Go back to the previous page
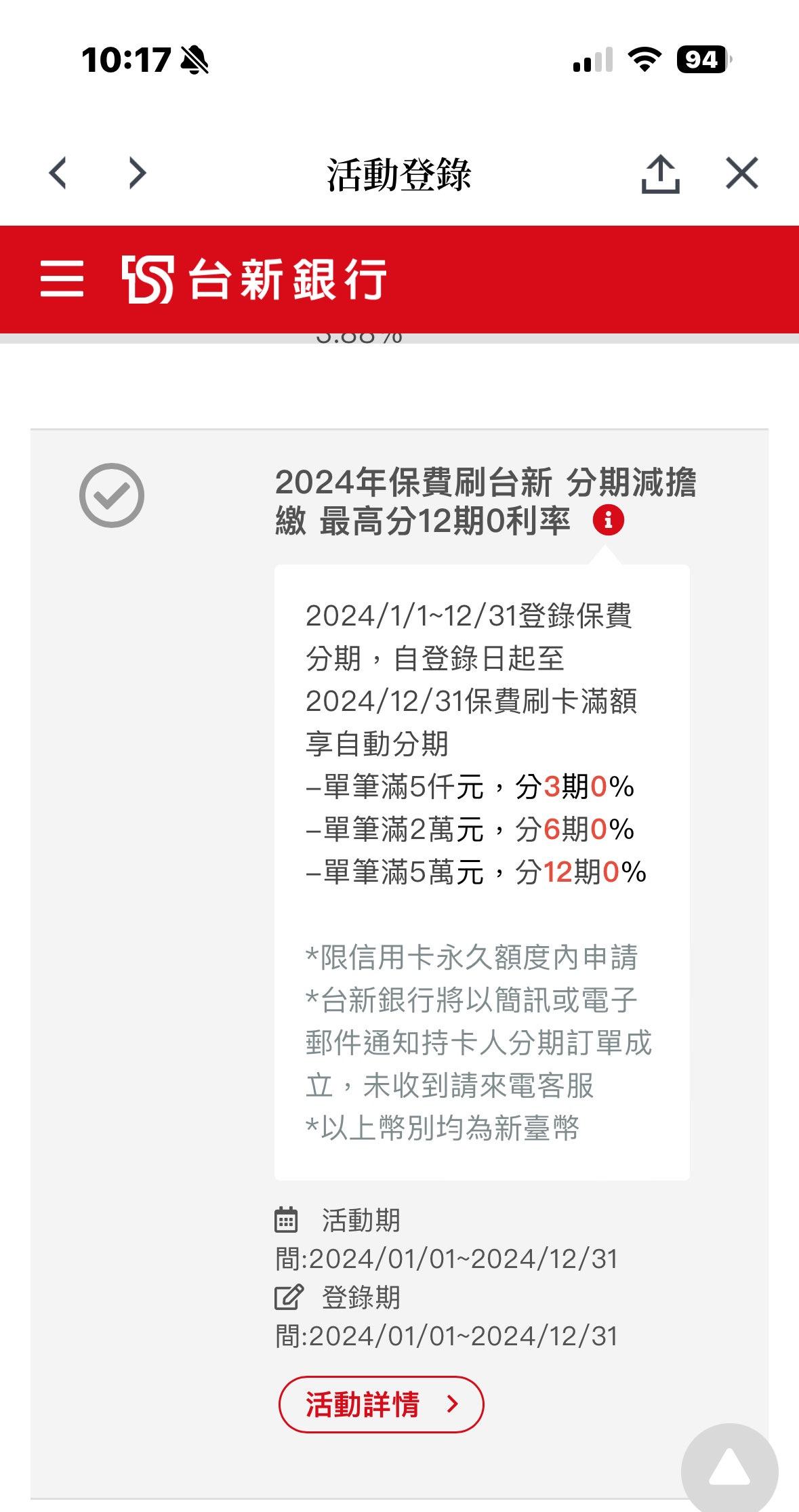 coord(58,173)
